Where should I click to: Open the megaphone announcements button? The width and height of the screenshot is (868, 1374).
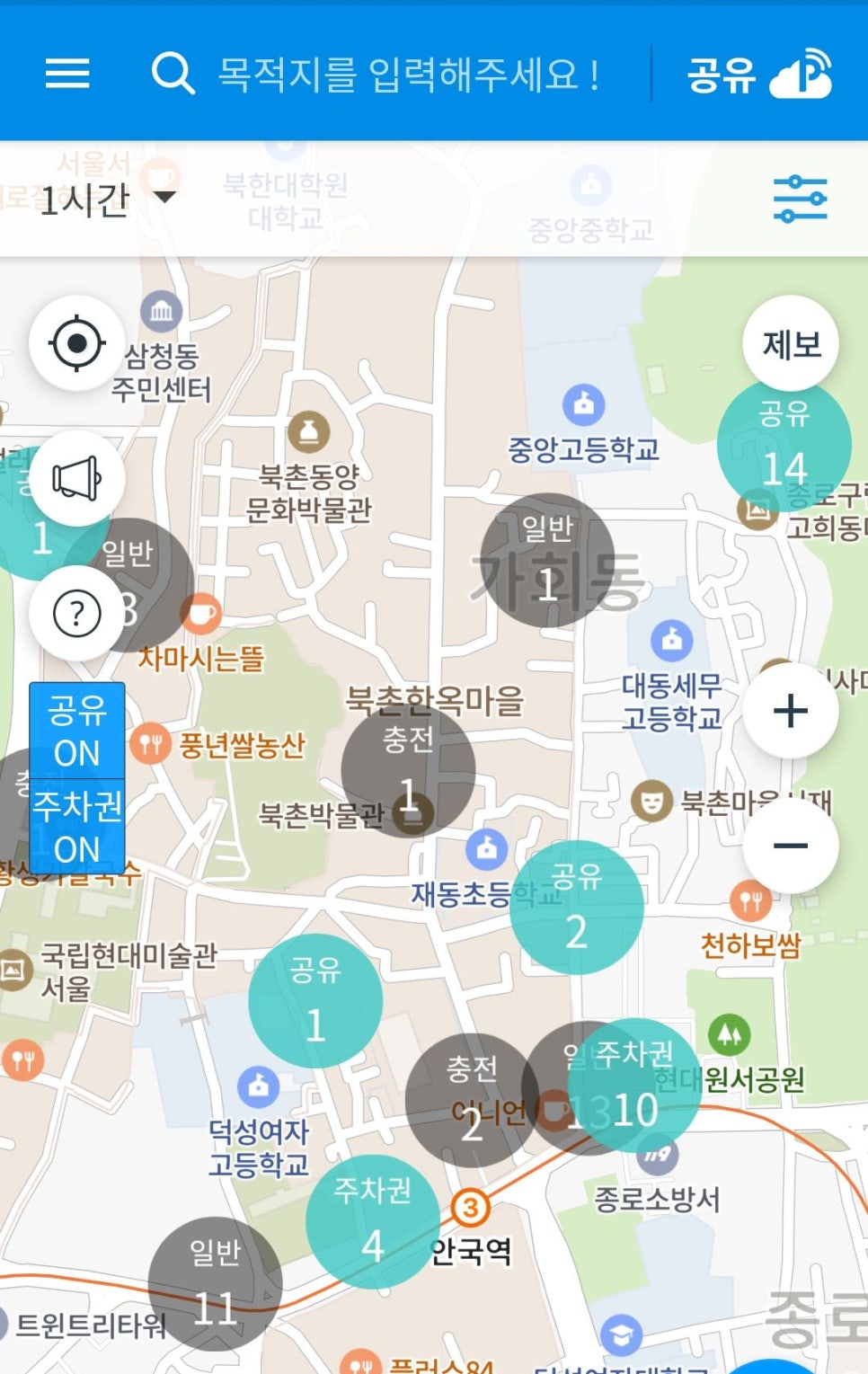(77, 478)
